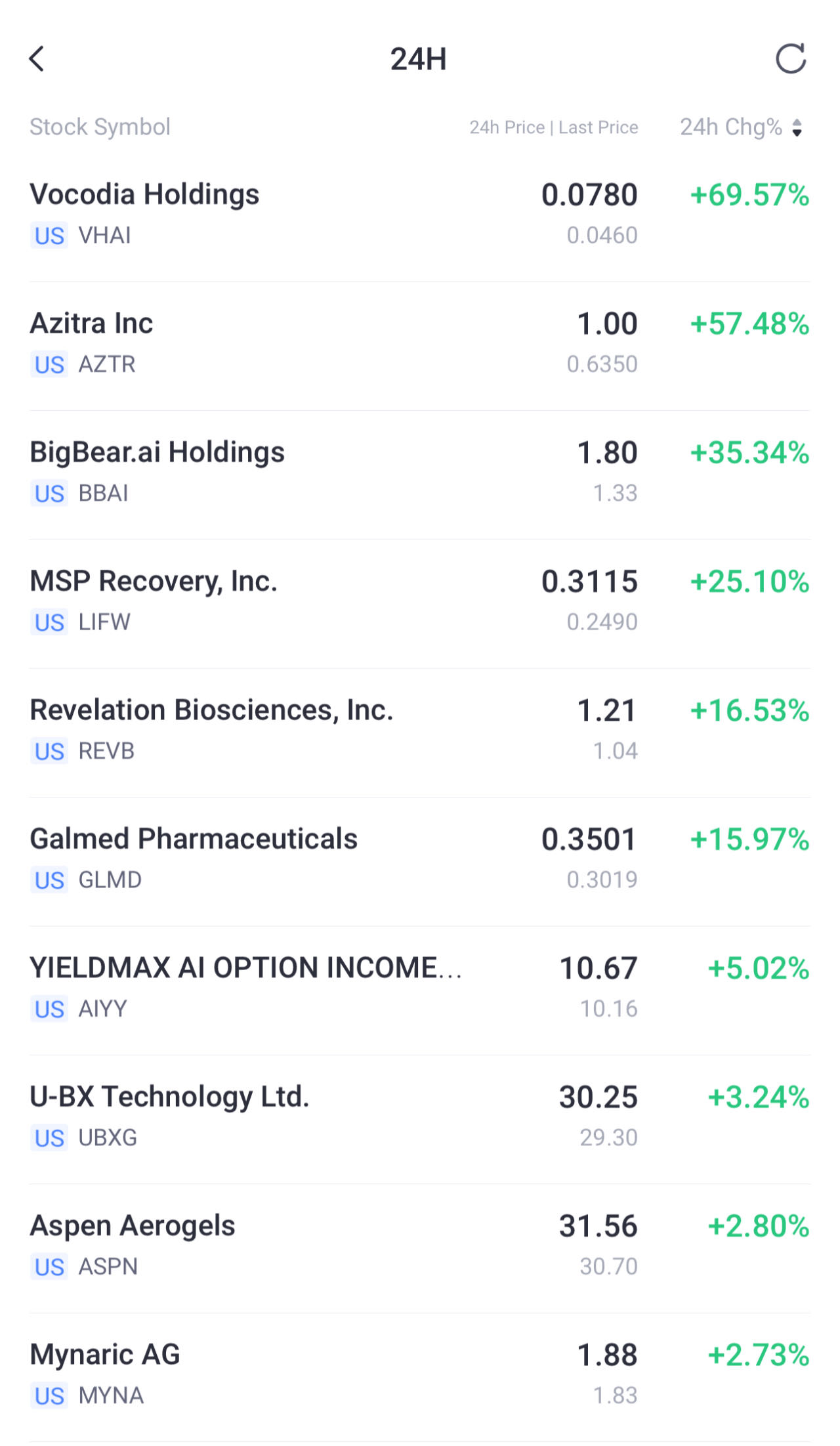This screenshot has height=1446, width=840.
Task: Open BigBear.ai Holdings BBAI row
Action: point(420,471)
